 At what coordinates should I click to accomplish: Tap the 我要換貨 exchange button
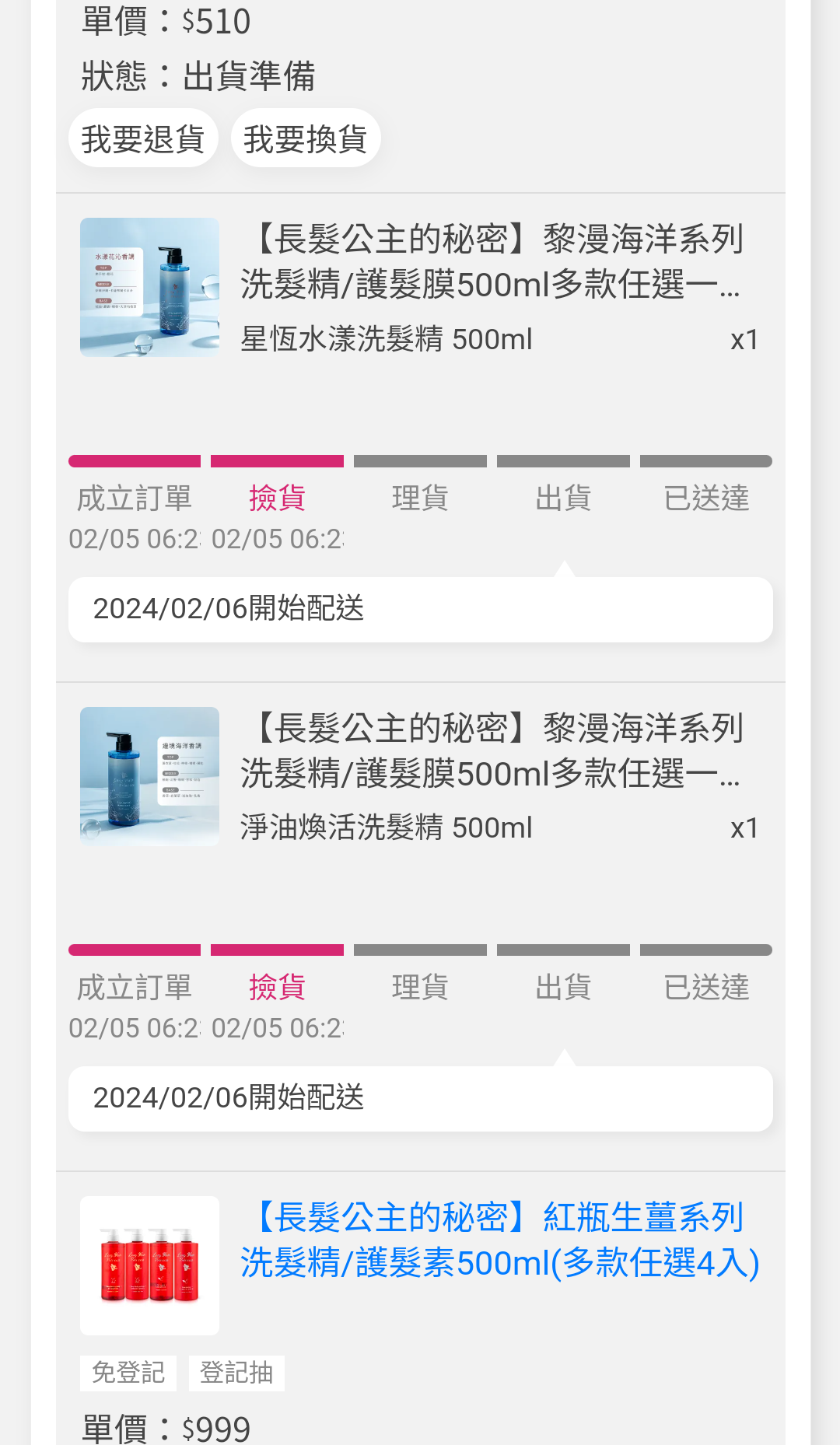coord(306,138)
